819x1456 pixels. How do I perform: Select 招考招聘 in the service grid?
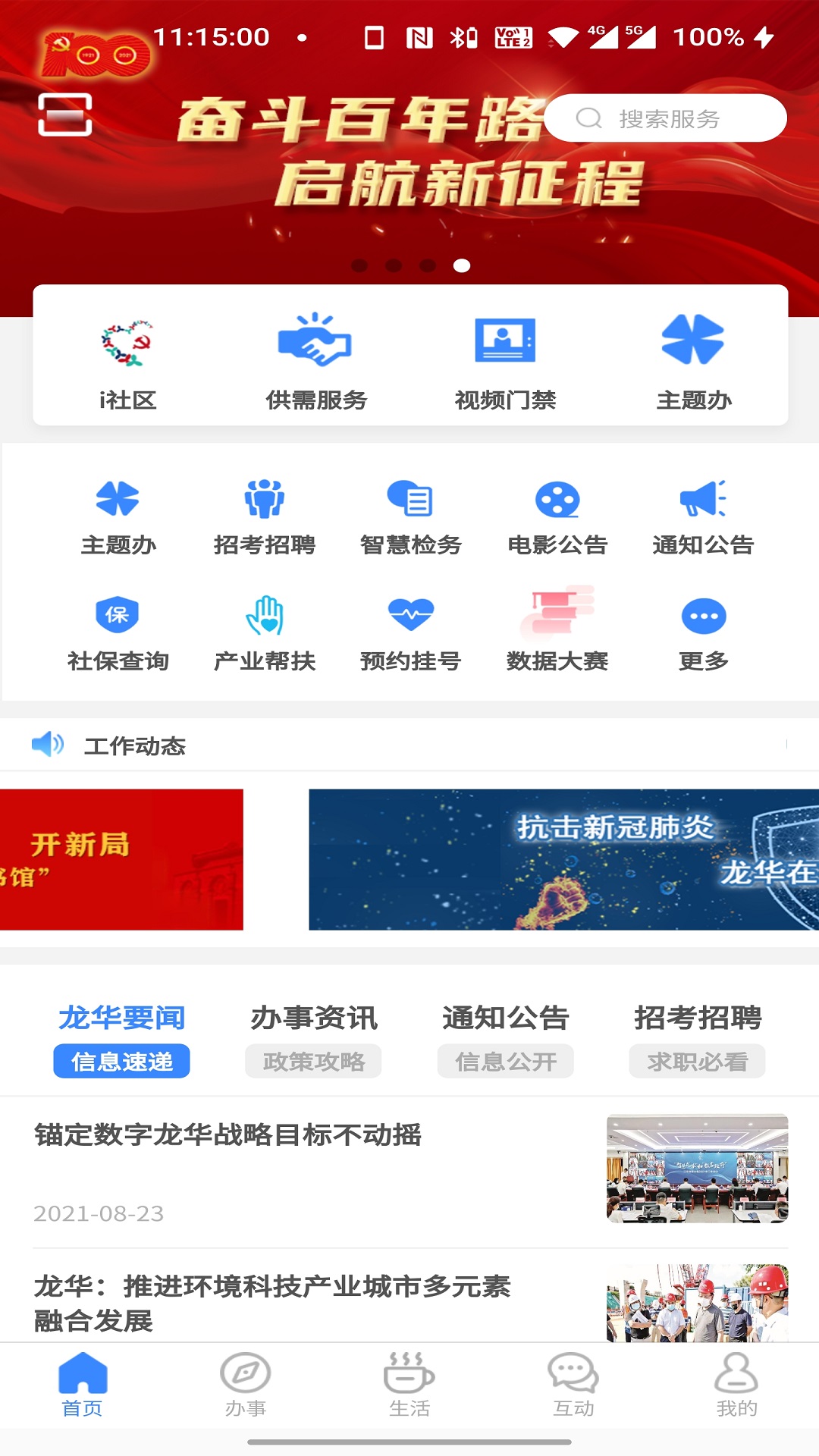[x=264, y=517]
